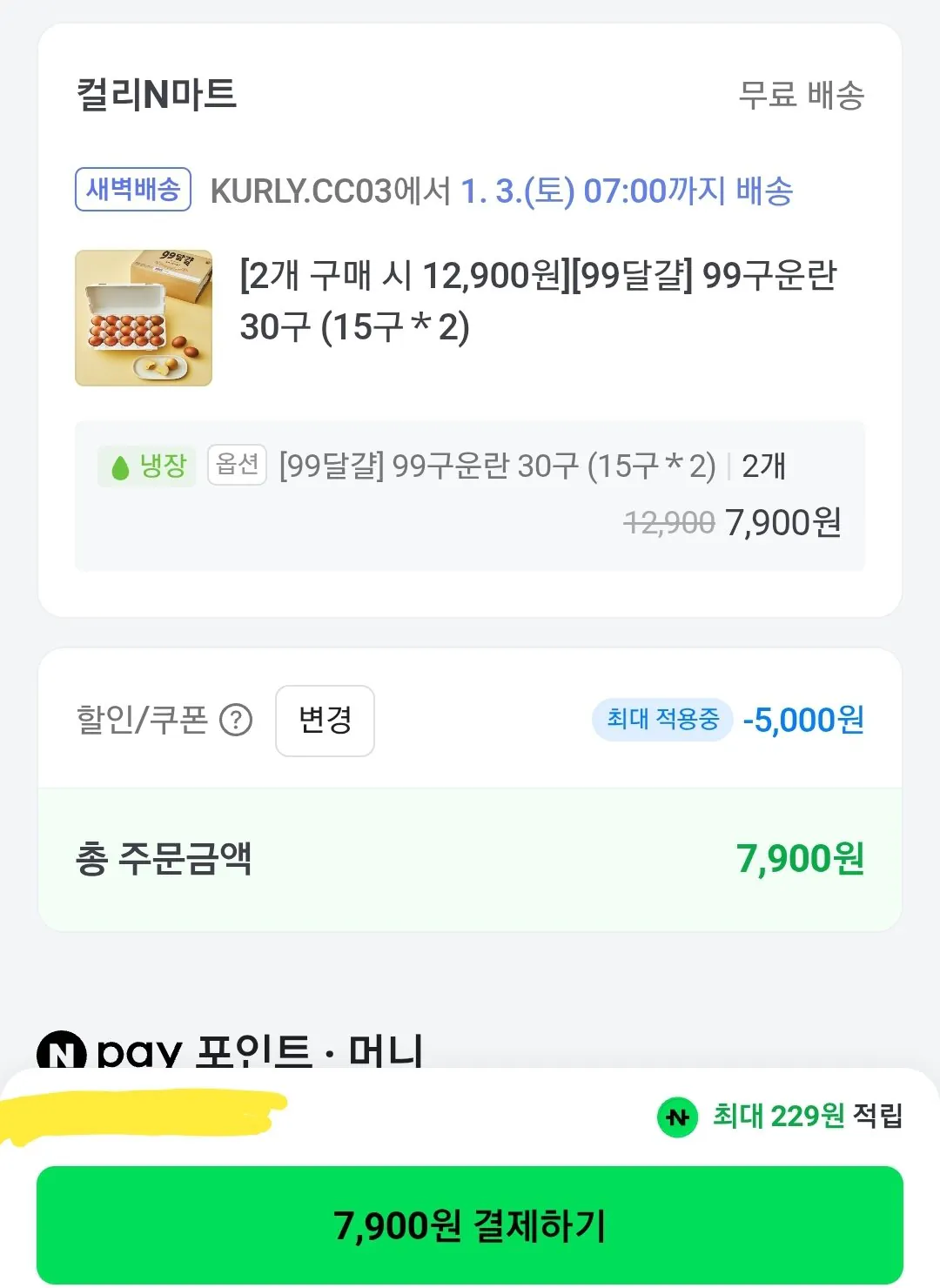The width and height of the screenshot is (940, 1288).
Task: Select the 2개 quantity text
Action: coord(764,466)
